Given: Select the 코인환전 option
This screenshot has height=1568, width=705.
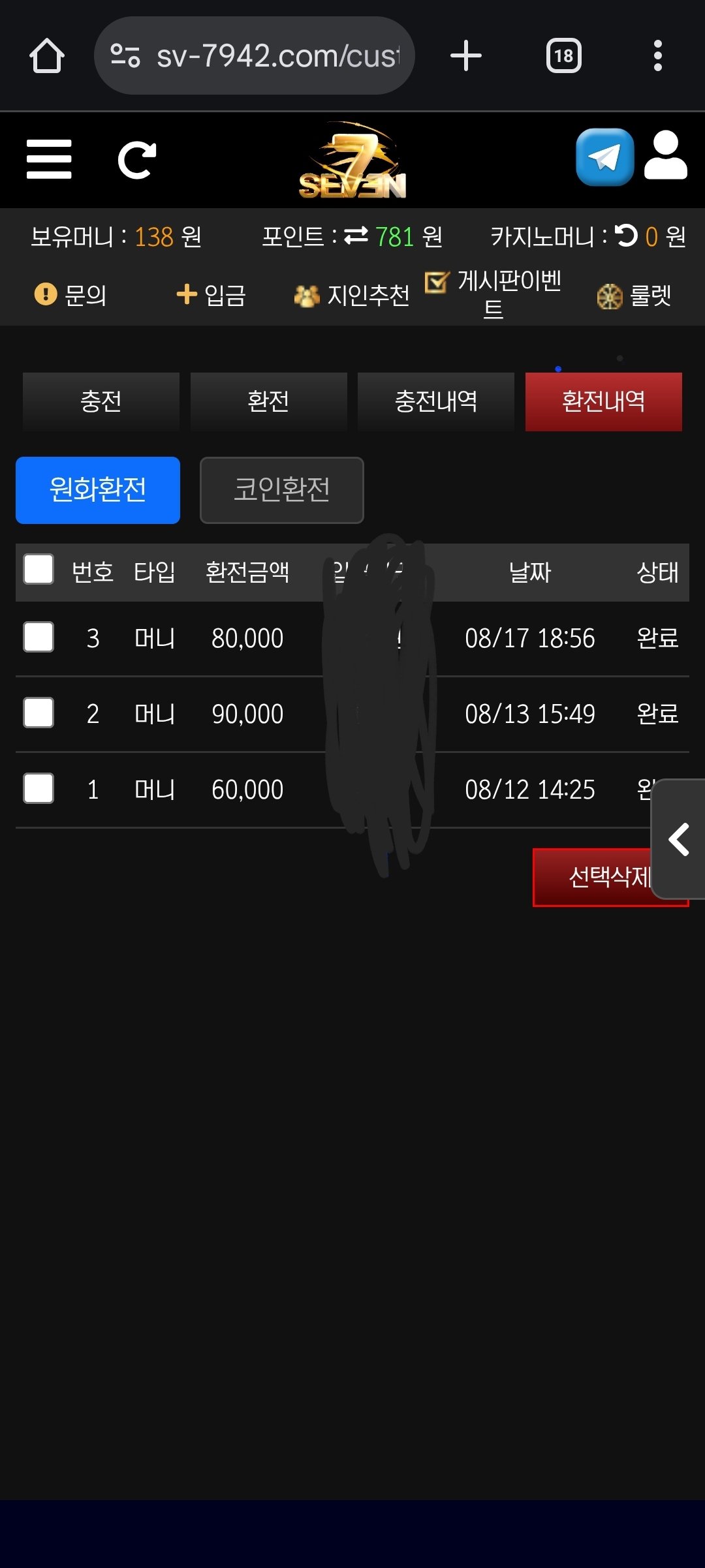Looking at the screenshot, I should coord(282,490).
